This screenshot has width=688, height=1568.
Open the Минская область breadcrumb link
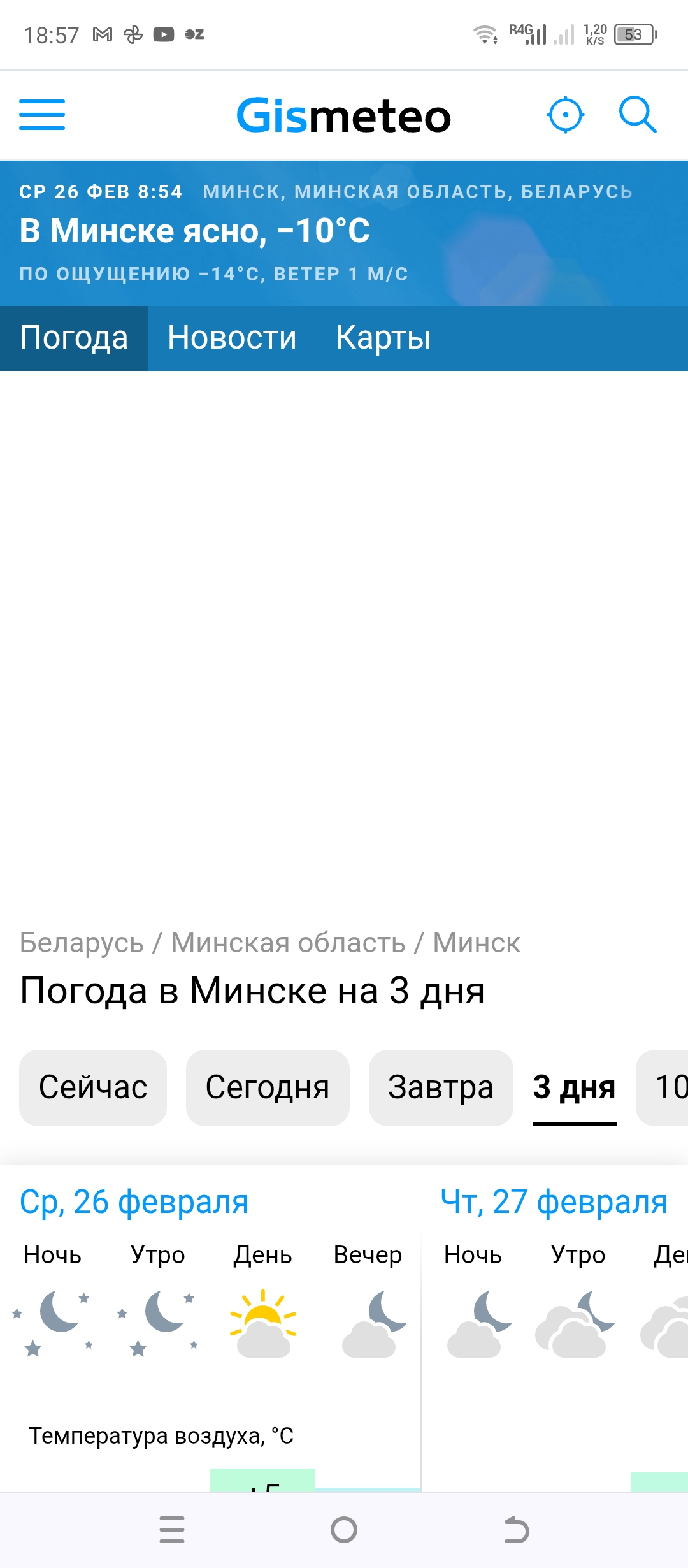coord(288,943)
